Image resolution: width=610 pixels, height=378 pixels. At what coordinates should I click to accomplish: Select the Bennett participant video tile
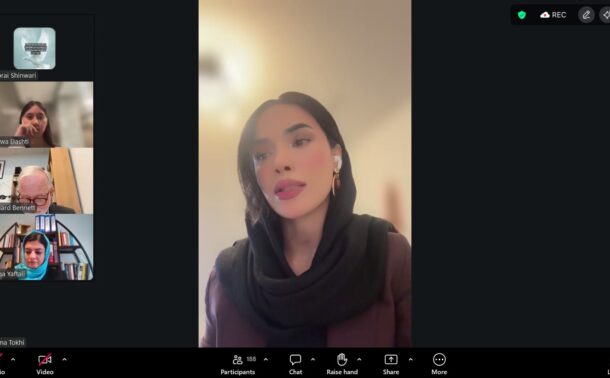click(47, 181)
